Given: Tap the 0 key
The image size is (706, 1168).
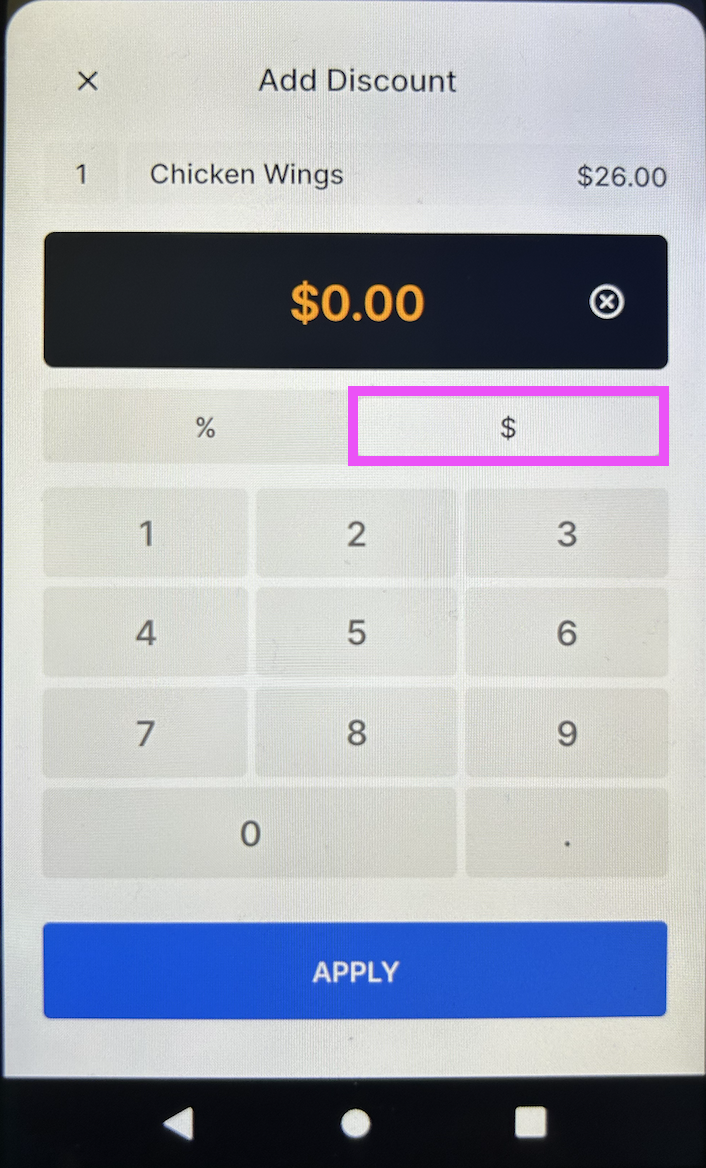Looking at the screenshot, I should (x=250, y=832).
